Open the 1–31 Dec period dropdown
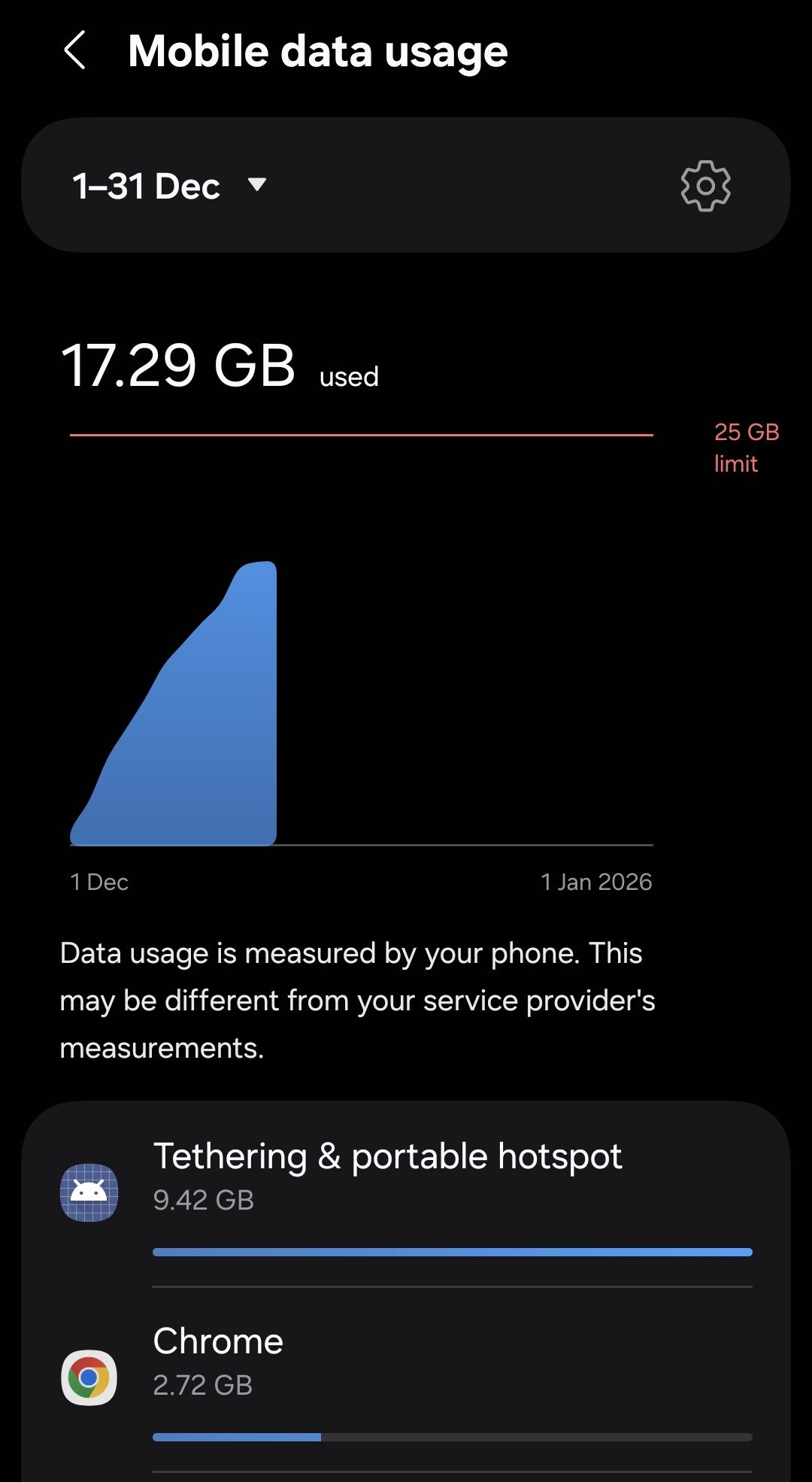This screenshot has width=812, height=1482. (170, 186)
